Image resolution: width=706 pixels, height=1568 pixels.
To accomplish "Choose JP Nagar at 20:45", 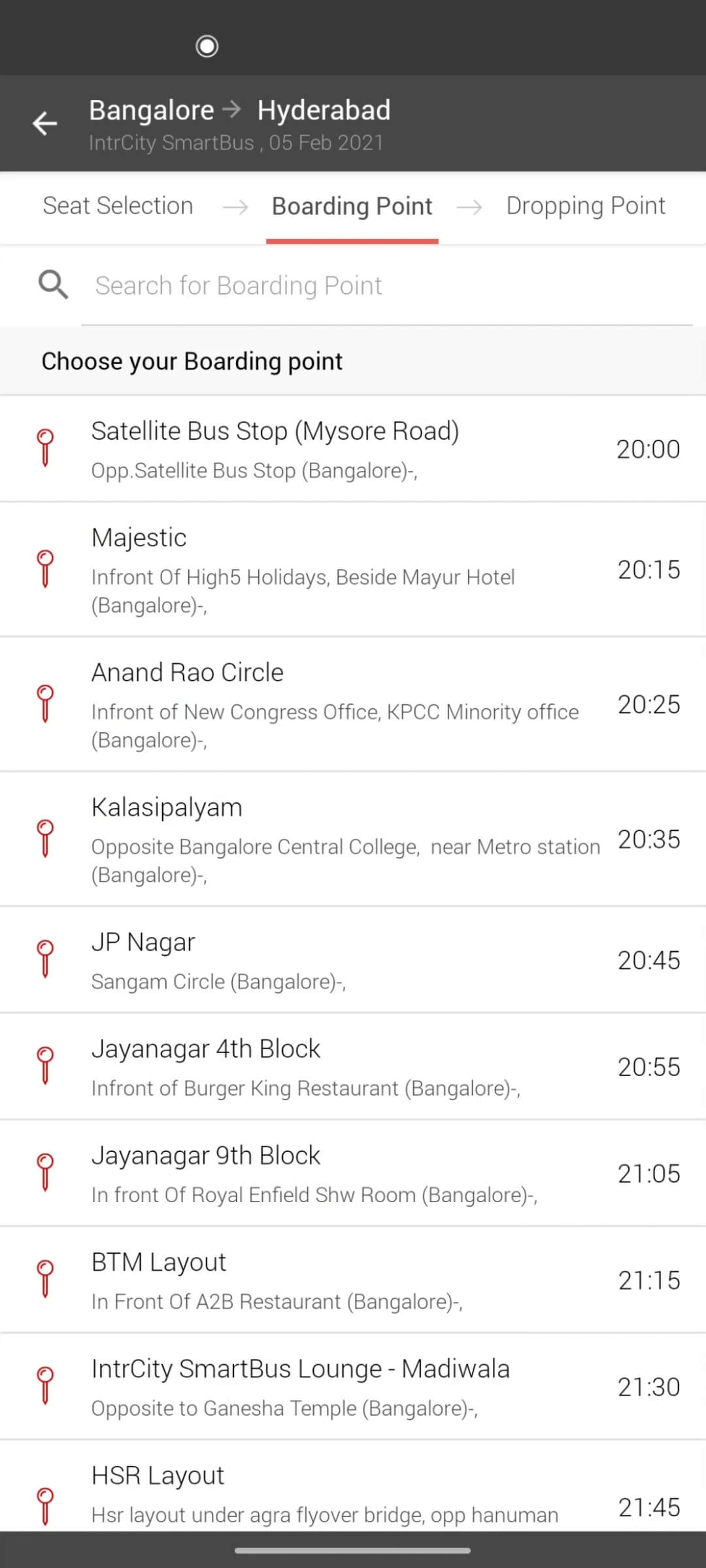I will (353, 960).
